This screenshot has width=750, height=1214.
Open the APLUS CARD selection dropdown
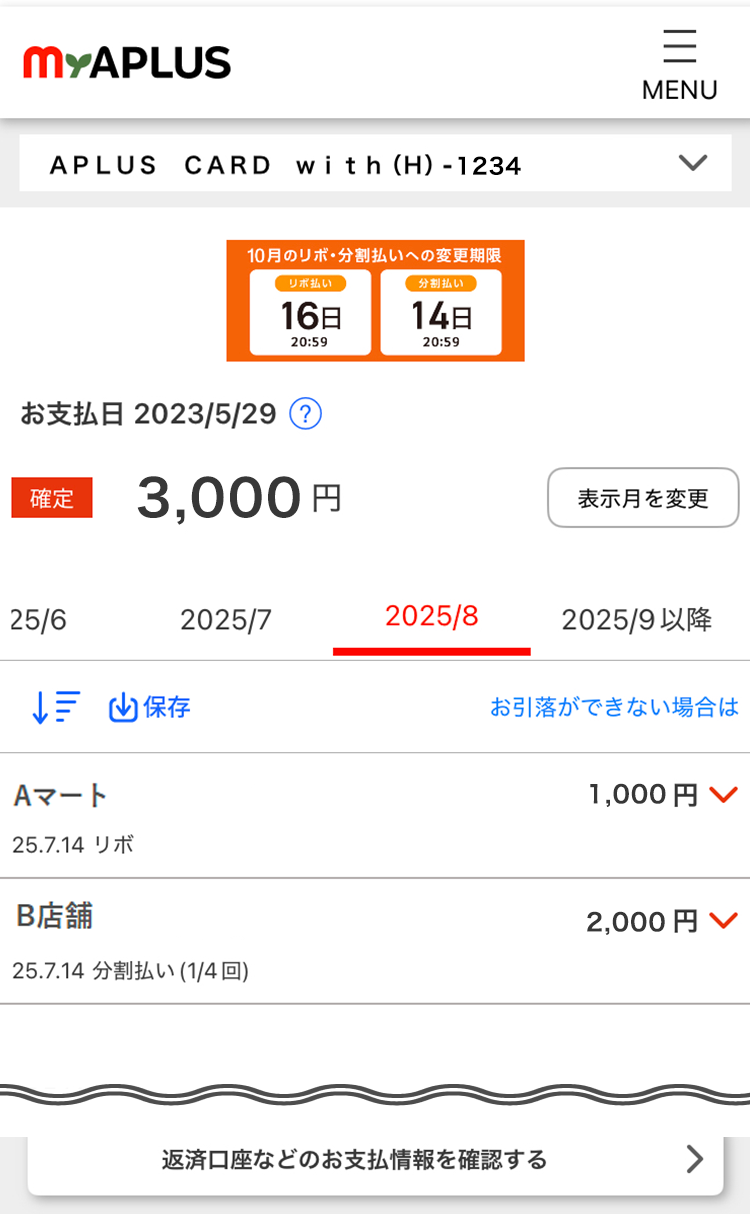point(375,164)
